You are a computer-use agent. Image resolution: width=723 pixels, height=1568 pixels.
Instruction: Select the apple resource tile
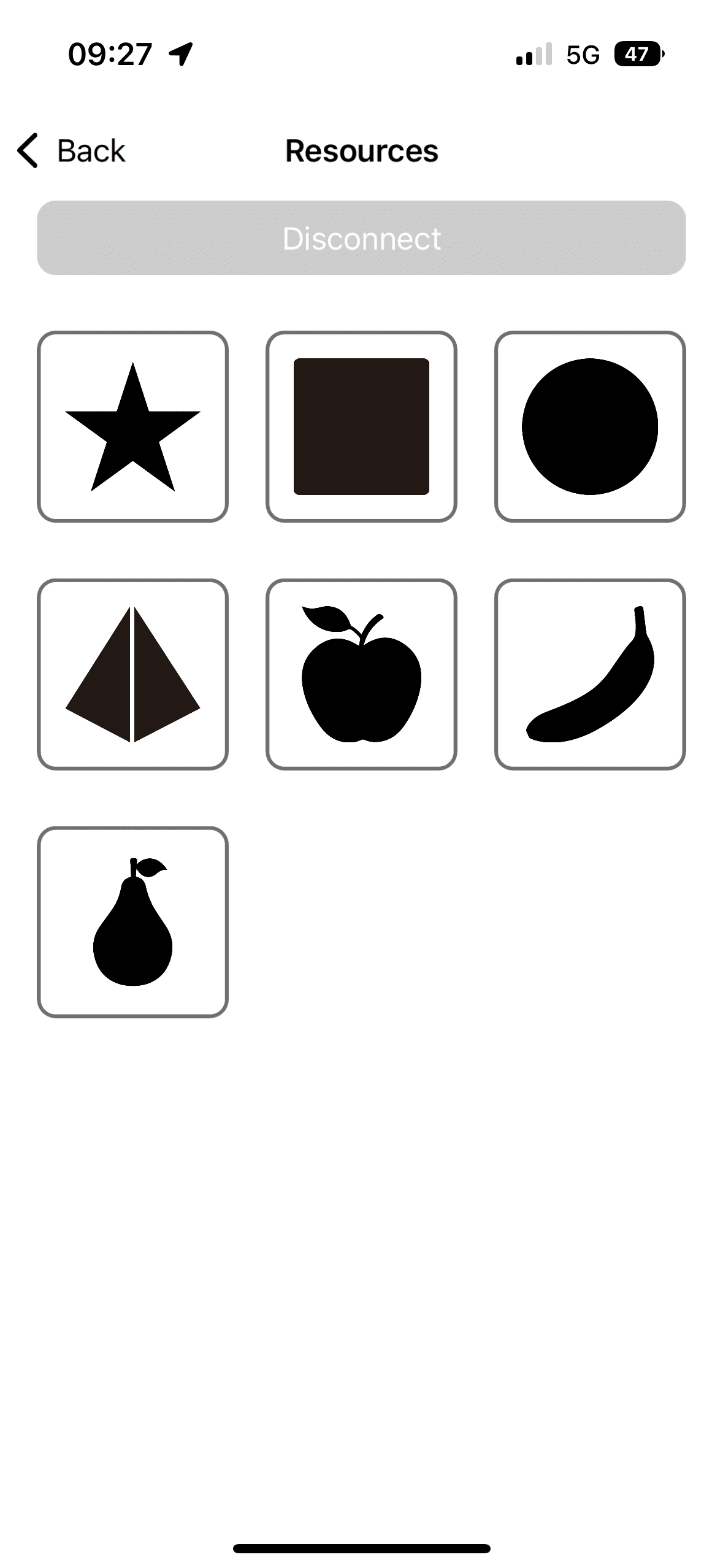tap(361, 674)
